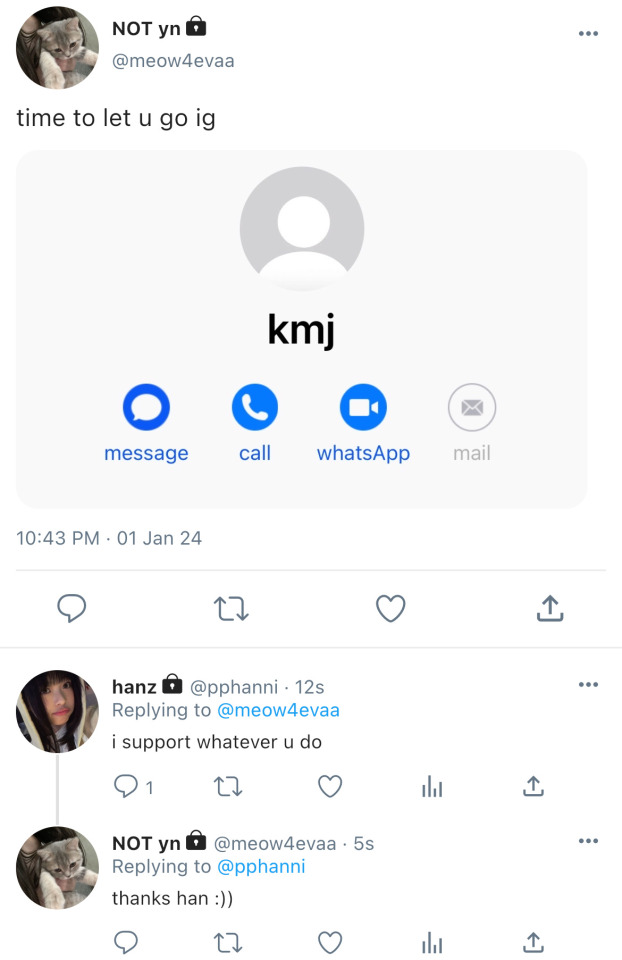Reply to hanz's "i support whatever u do"

(x=126, y=787)
